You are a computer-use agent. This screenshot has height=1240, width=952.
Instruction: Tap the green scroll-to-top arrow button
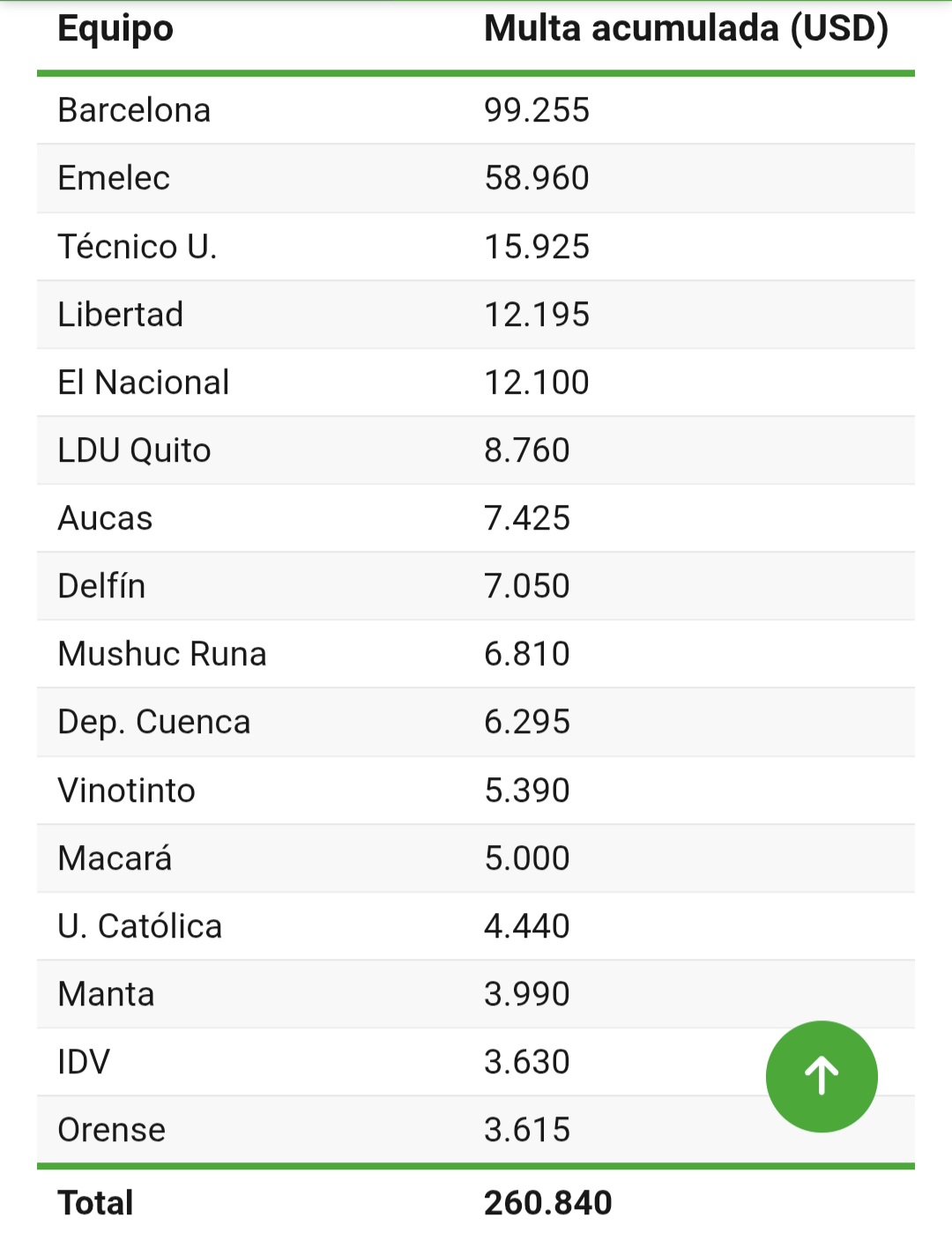pyautogui.click(x=822, y=1076)
